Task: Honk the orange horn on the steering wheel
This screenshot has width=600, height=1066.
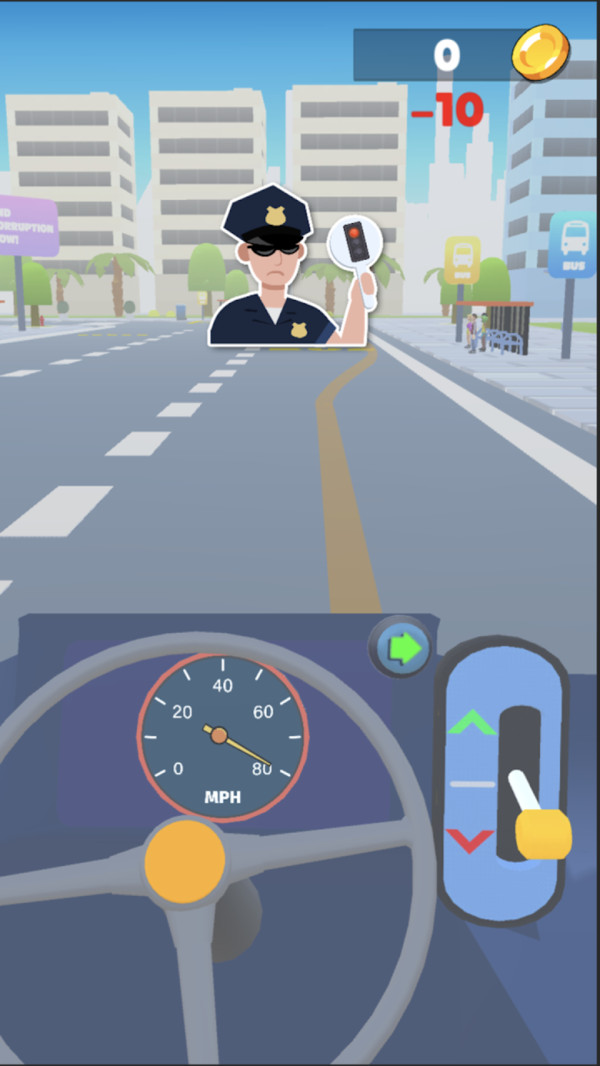Action: pyautogui.click(x=185, y=862)
